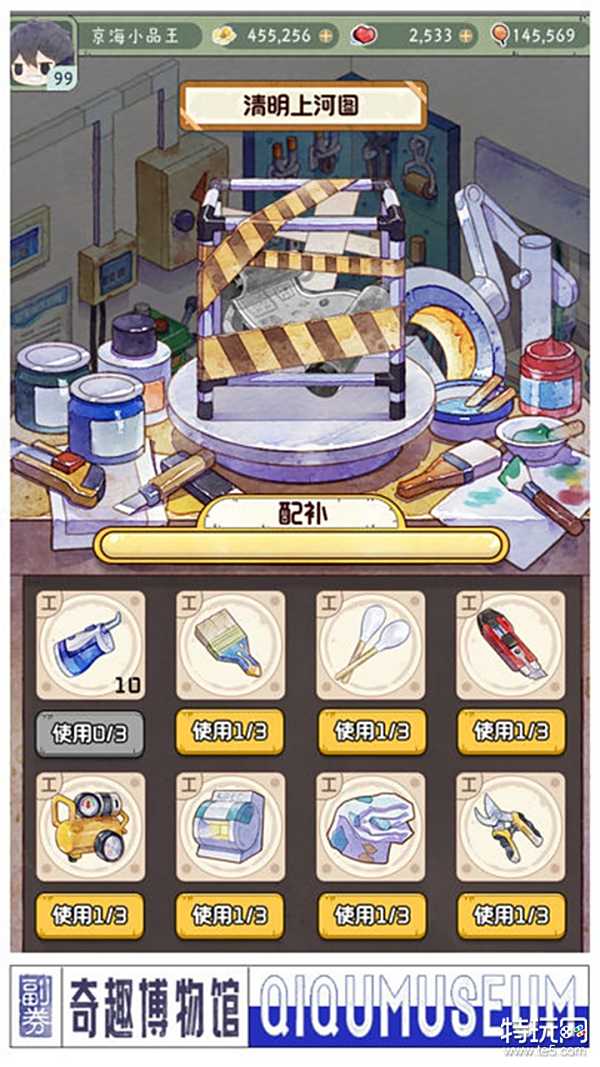Viewport: 600px width, 1067px height.
Task: Select the yellow air compressor tool
Action: pyautogui.click(x=90, y=826)
